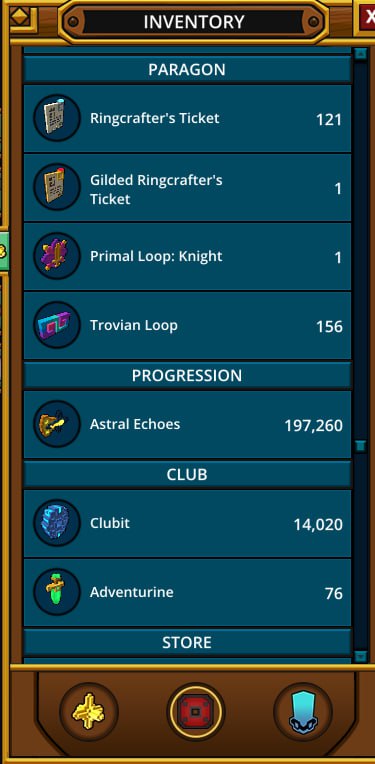
Task: Switch to the blue crystal tab
Action: pyautogui.click(x=302, y=711)
